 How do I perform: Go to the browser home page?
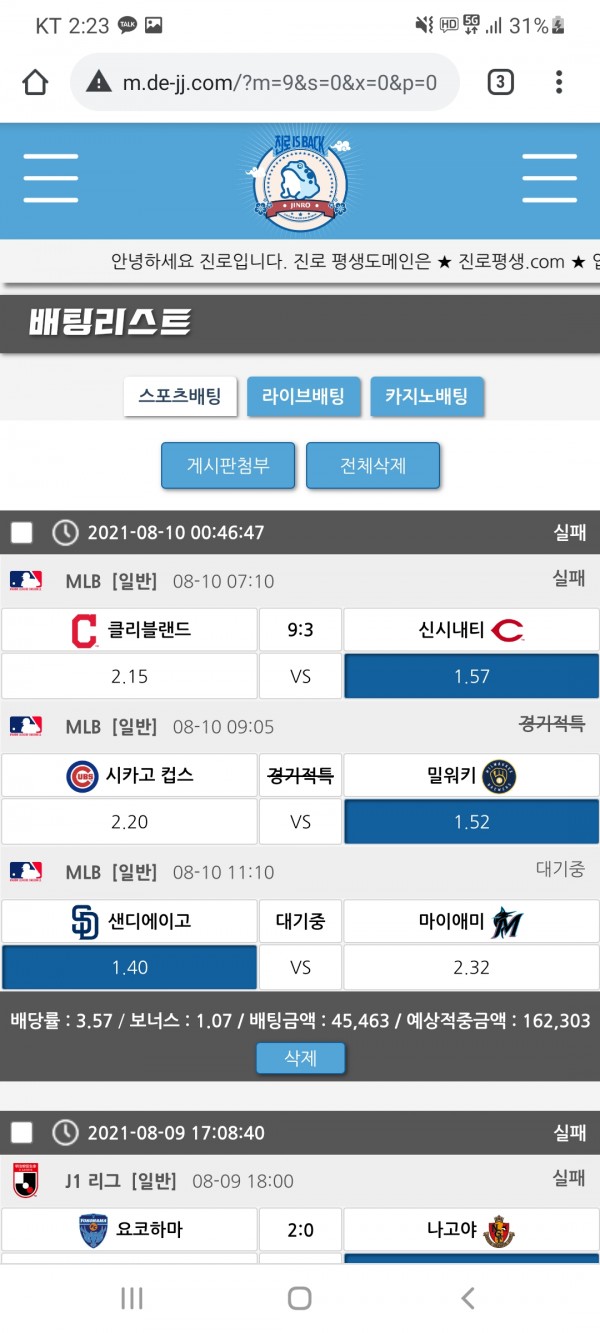(35, 82)
